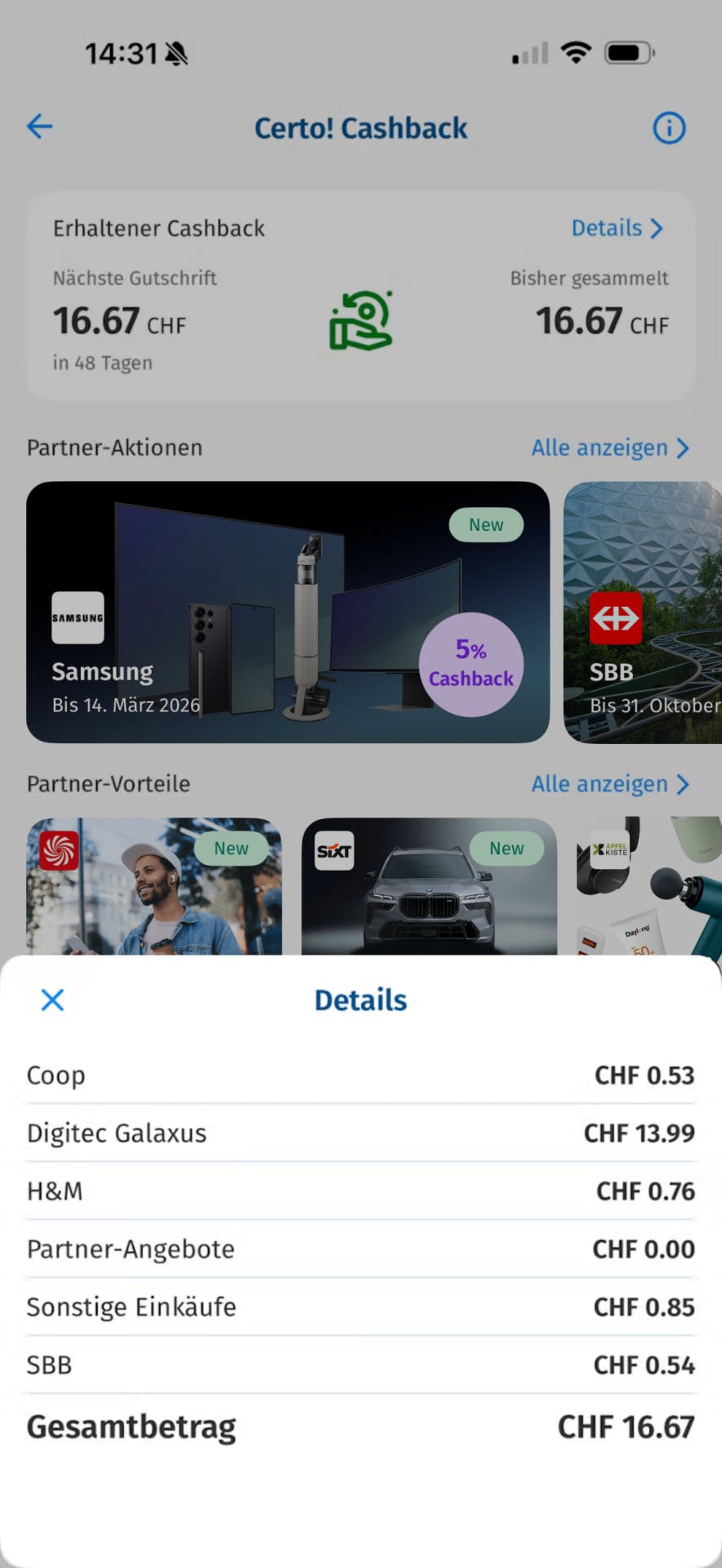722x1568 pixels.
Task: Tap the Wi-Fi icon in the status bar
Action: (576, 51)
